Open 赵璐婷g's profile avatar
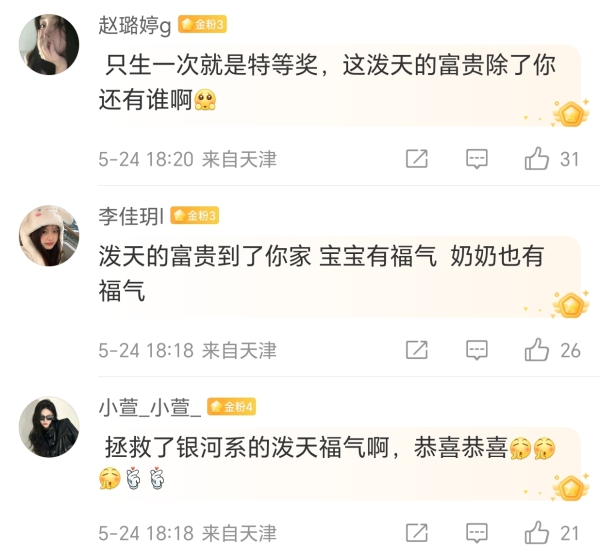Viewport: 600px width, 559px height. (48, 45)
